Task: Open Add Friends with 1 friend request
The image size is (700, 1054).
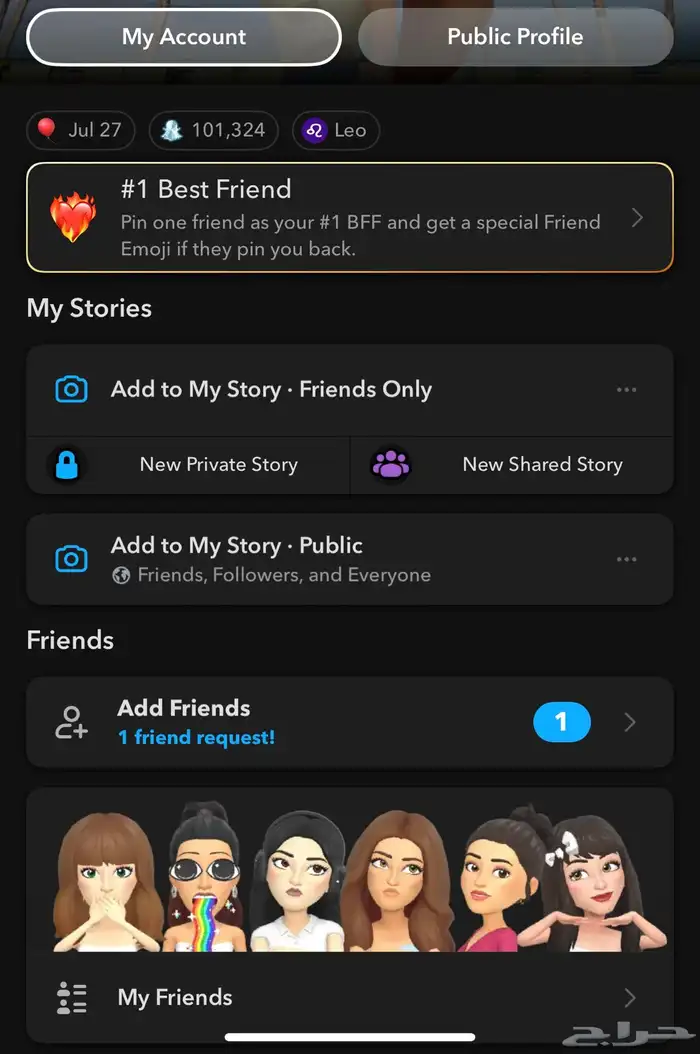Action: pos(349,722)
